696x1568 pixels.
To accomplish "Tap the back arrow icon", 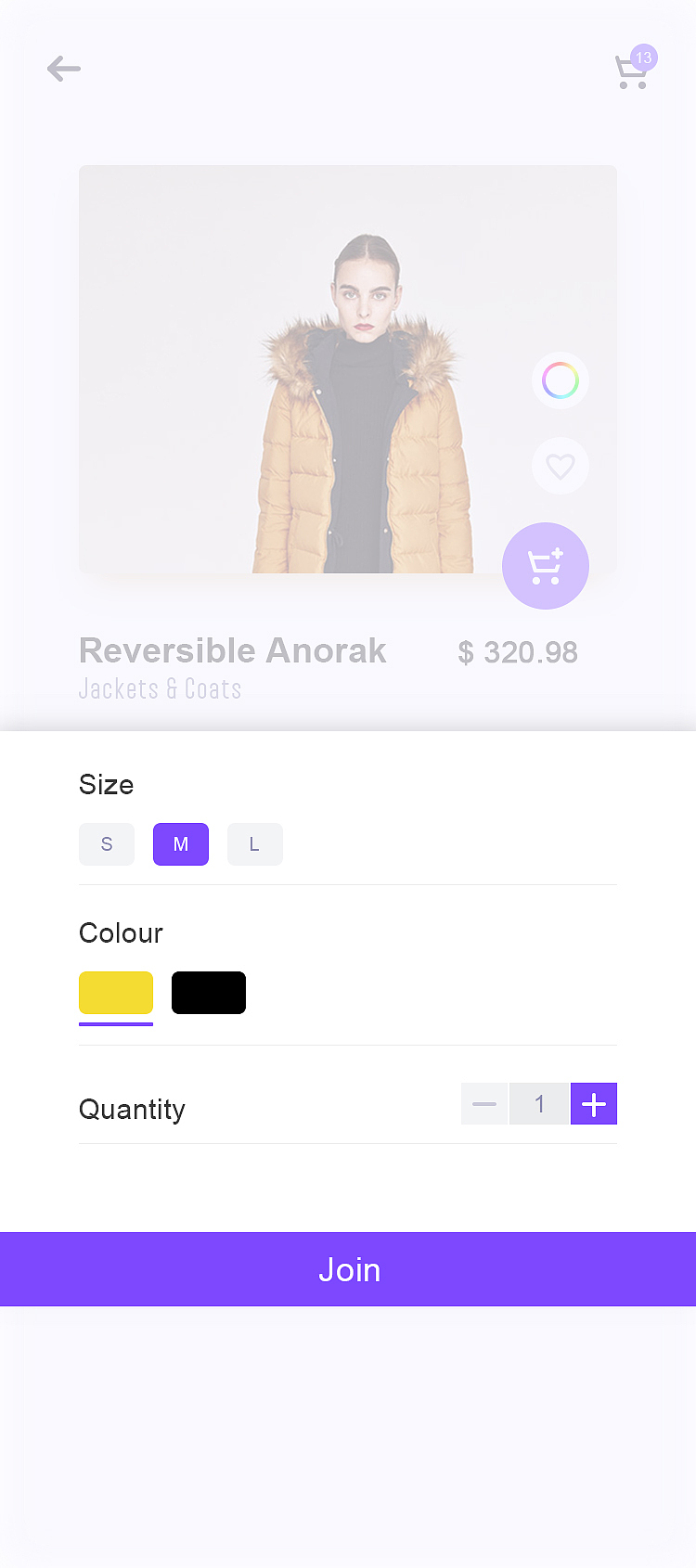I will tap(63, 69).
